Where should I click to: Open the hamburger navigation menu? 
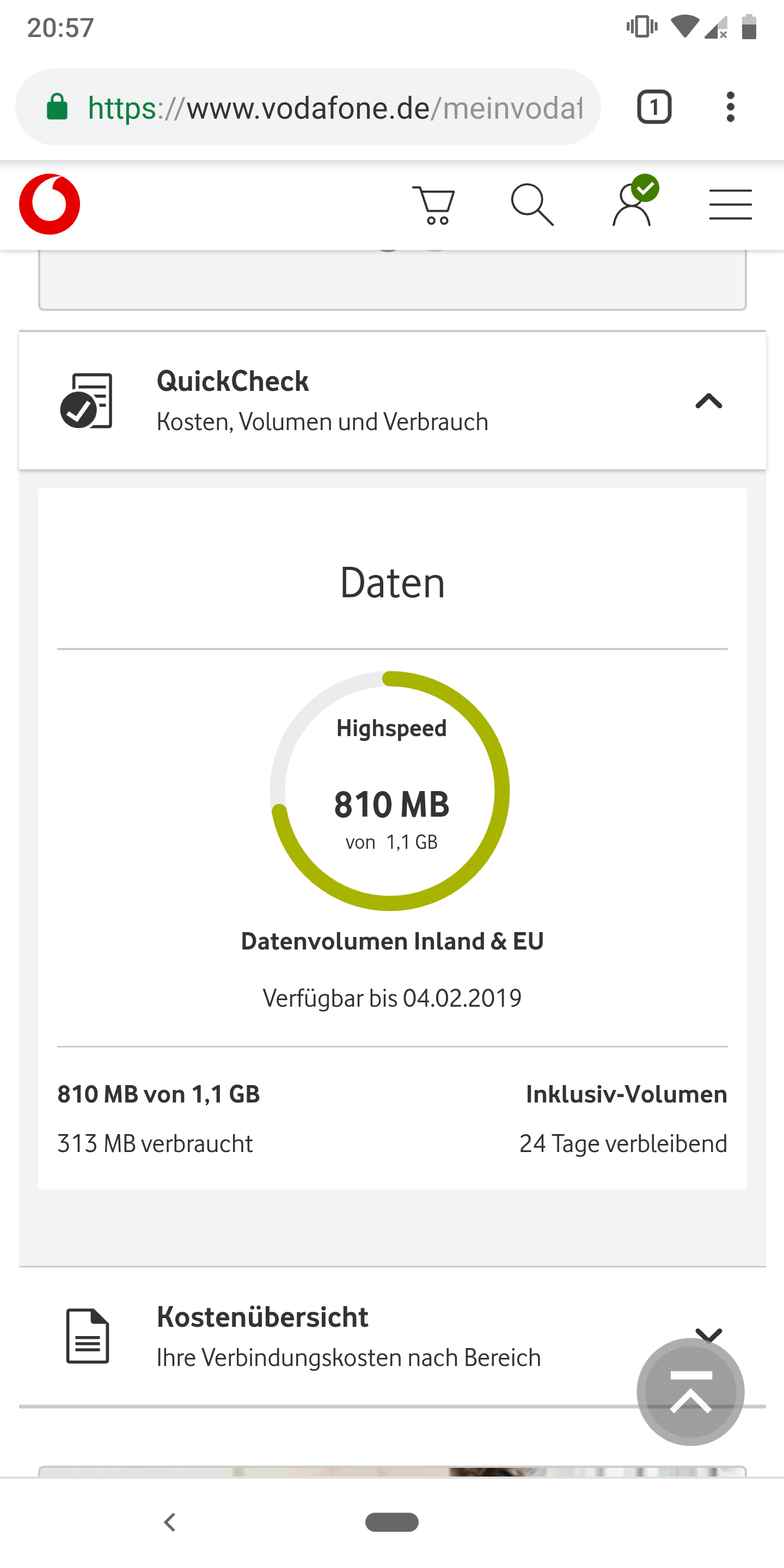coord(731,205)
